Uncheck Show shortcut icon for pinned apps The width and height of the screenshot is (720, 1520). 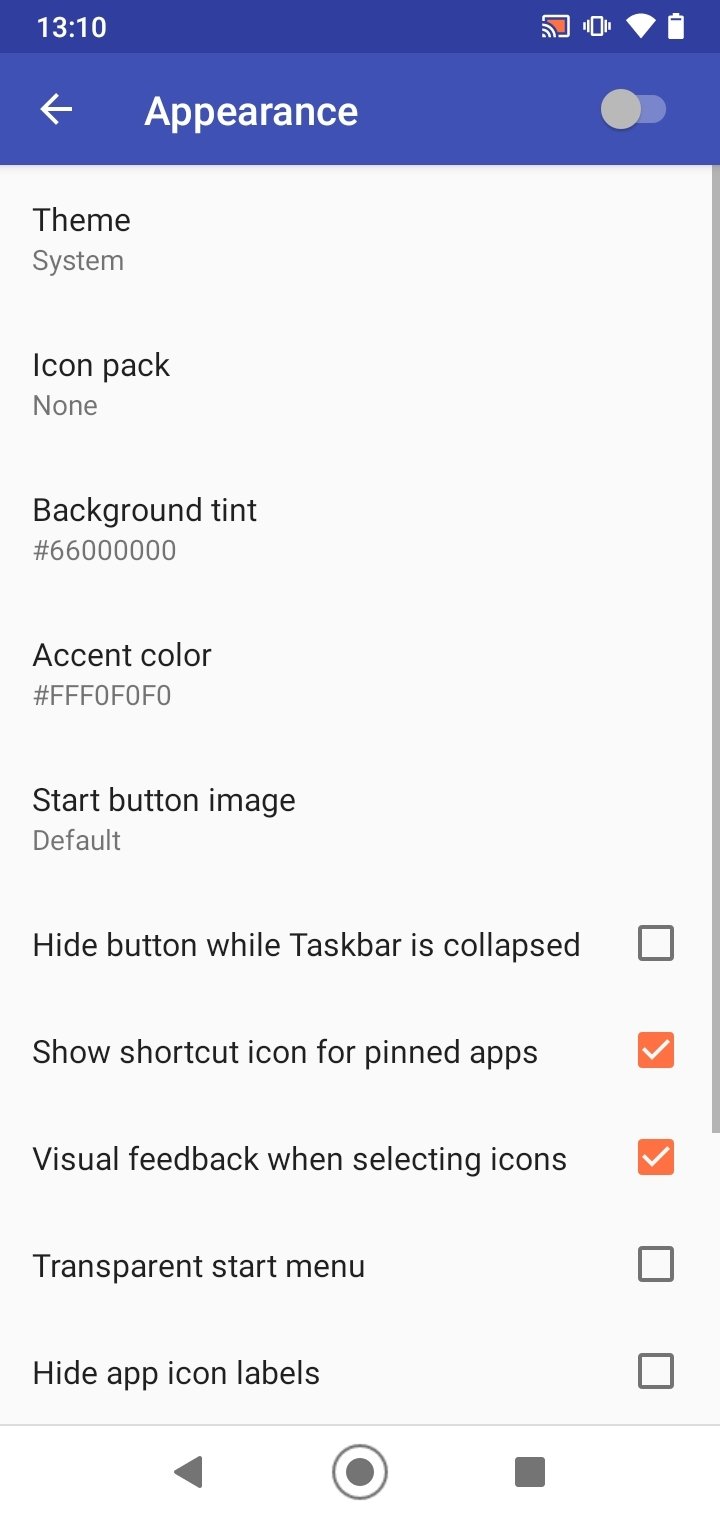point(656,1050)
